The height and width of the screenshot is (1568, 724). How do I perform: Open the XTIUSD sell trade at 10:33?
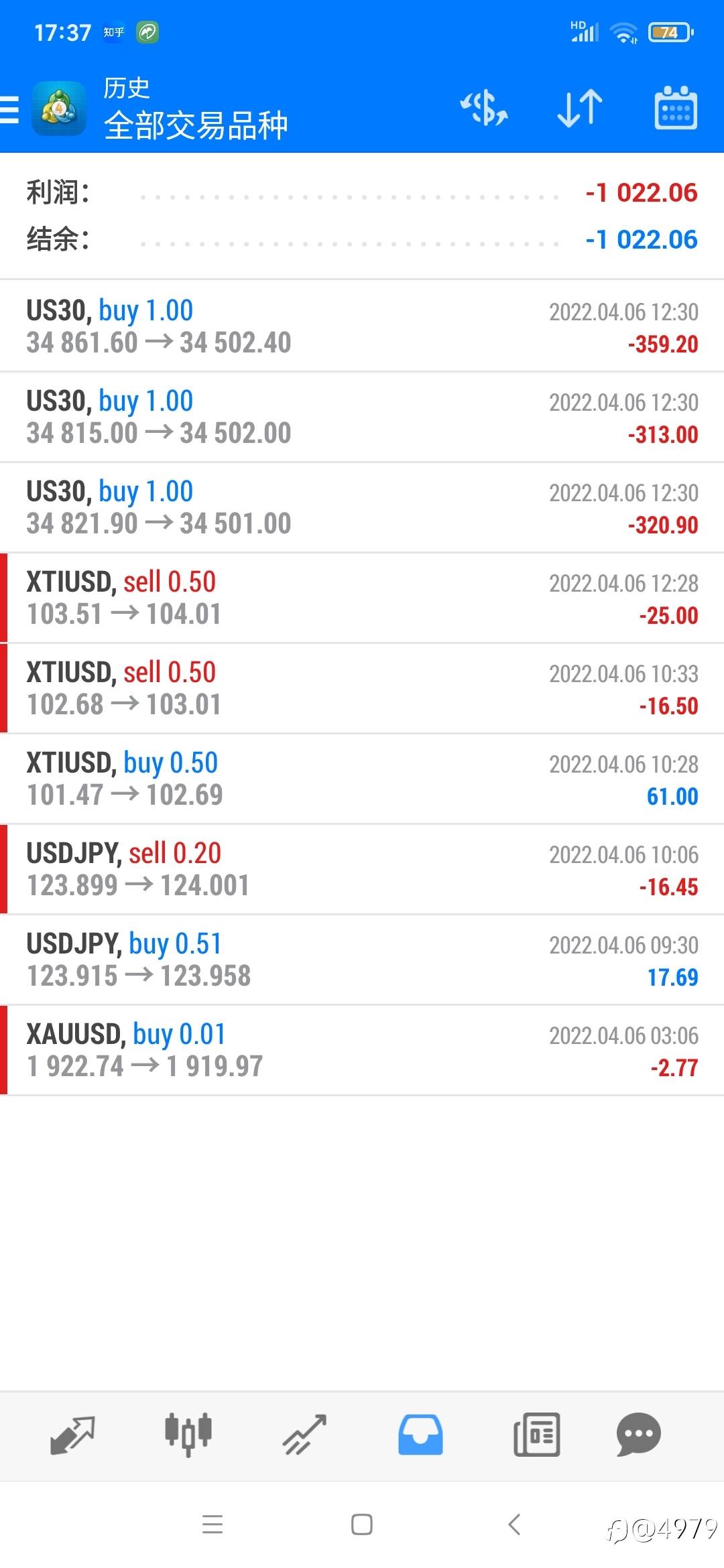click(362, 688)
